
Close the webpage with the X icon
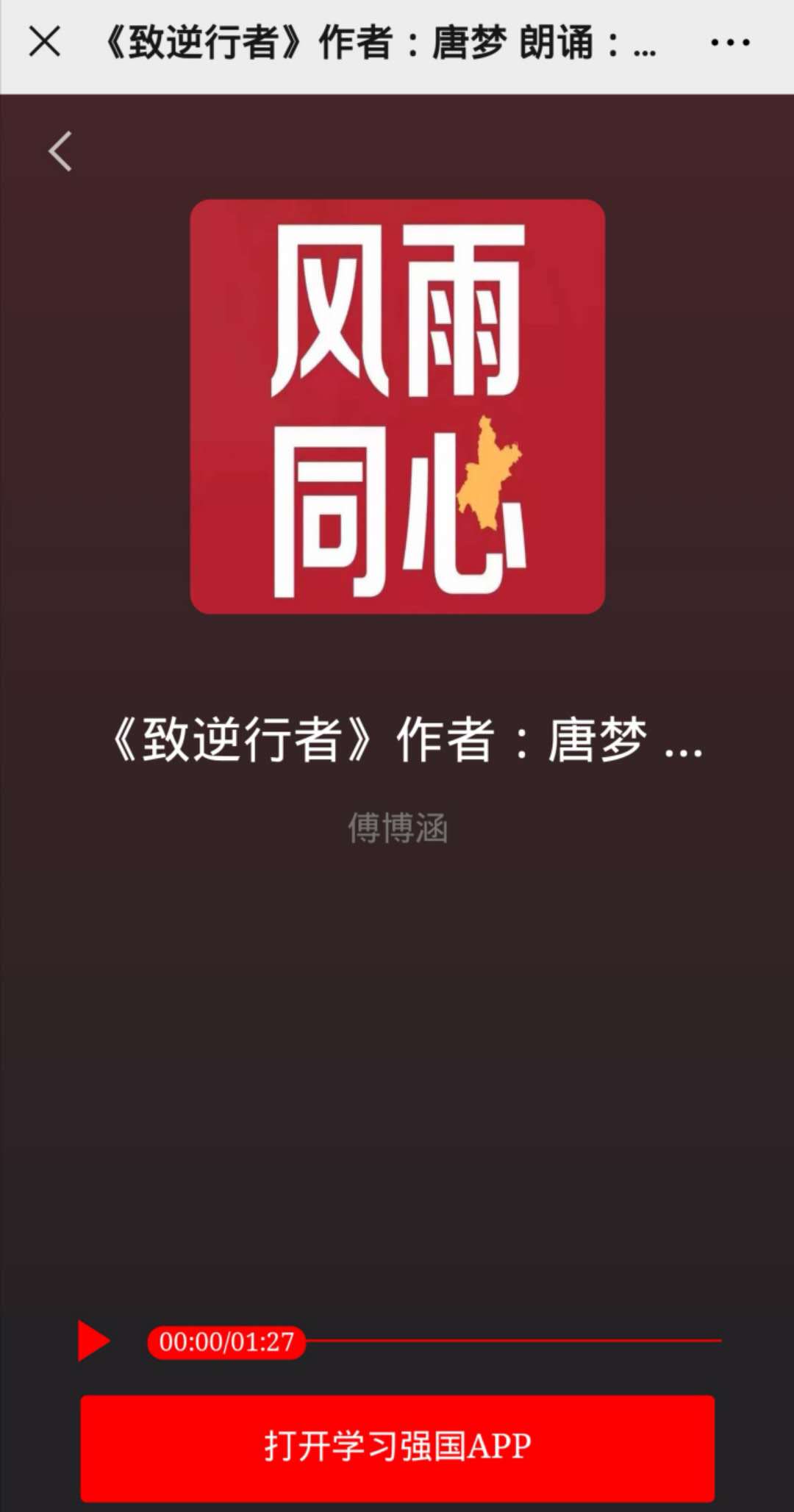tap(44, 42)
